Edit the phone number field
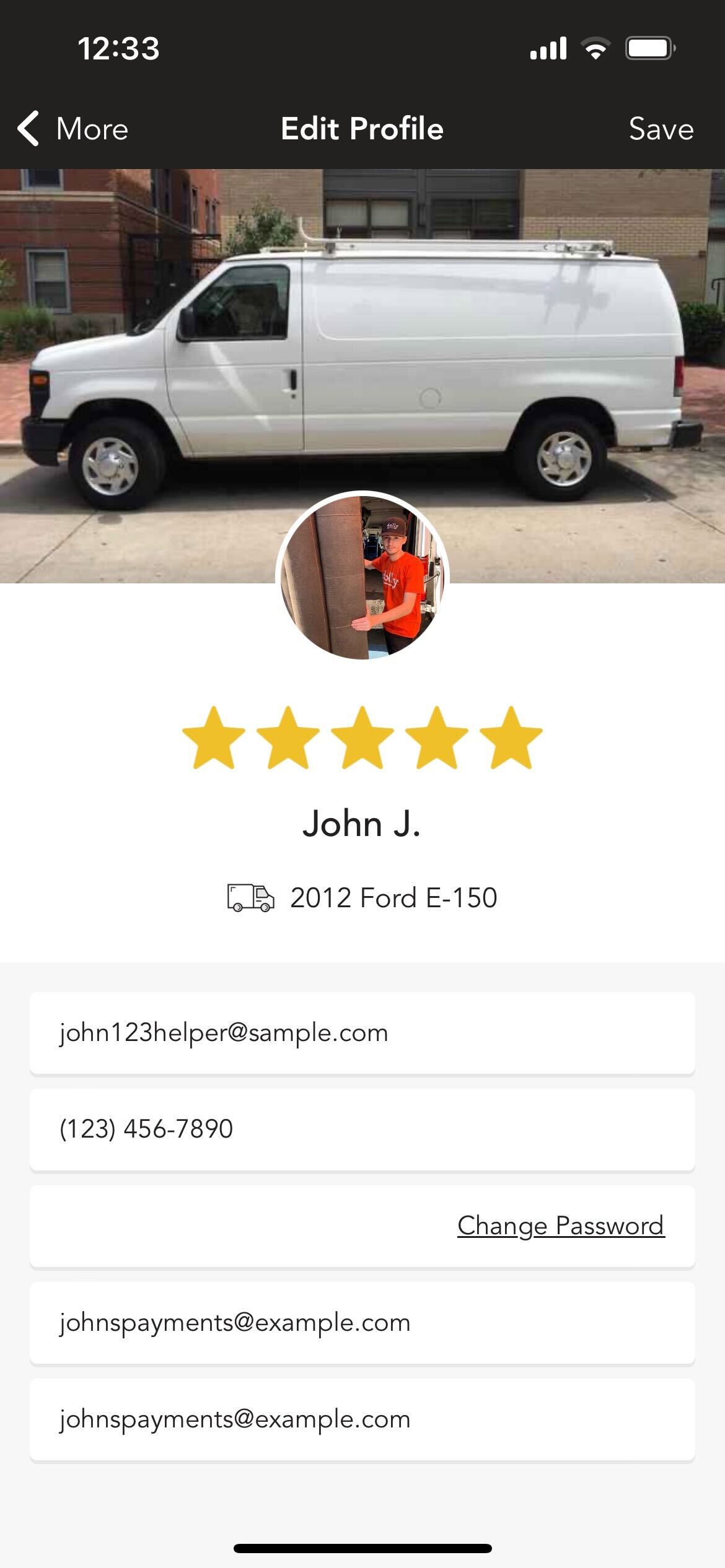Image resolution: width=725 pixels, height=1568 pixels. 362,1130
